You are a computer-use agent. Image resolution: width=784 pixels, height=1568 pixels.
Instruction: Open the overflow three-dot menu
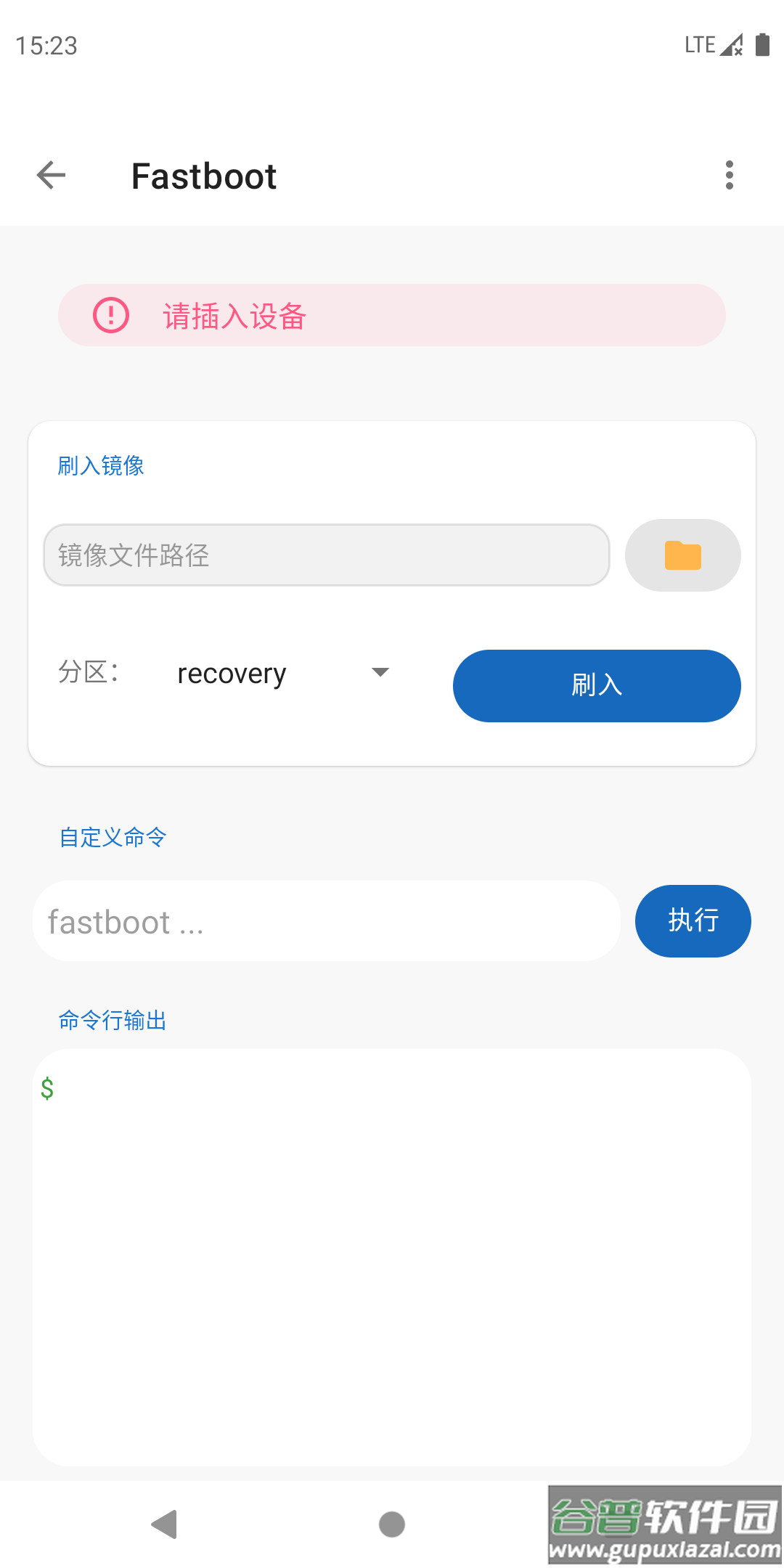(x=730, y=175)
